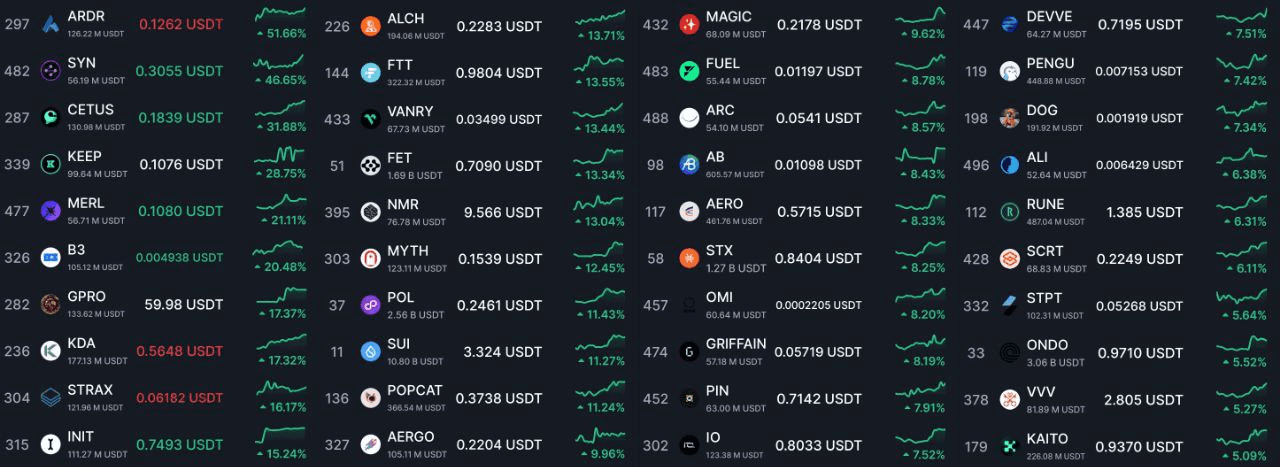
Task: Open KEEP market details
Action: point(85,157)
